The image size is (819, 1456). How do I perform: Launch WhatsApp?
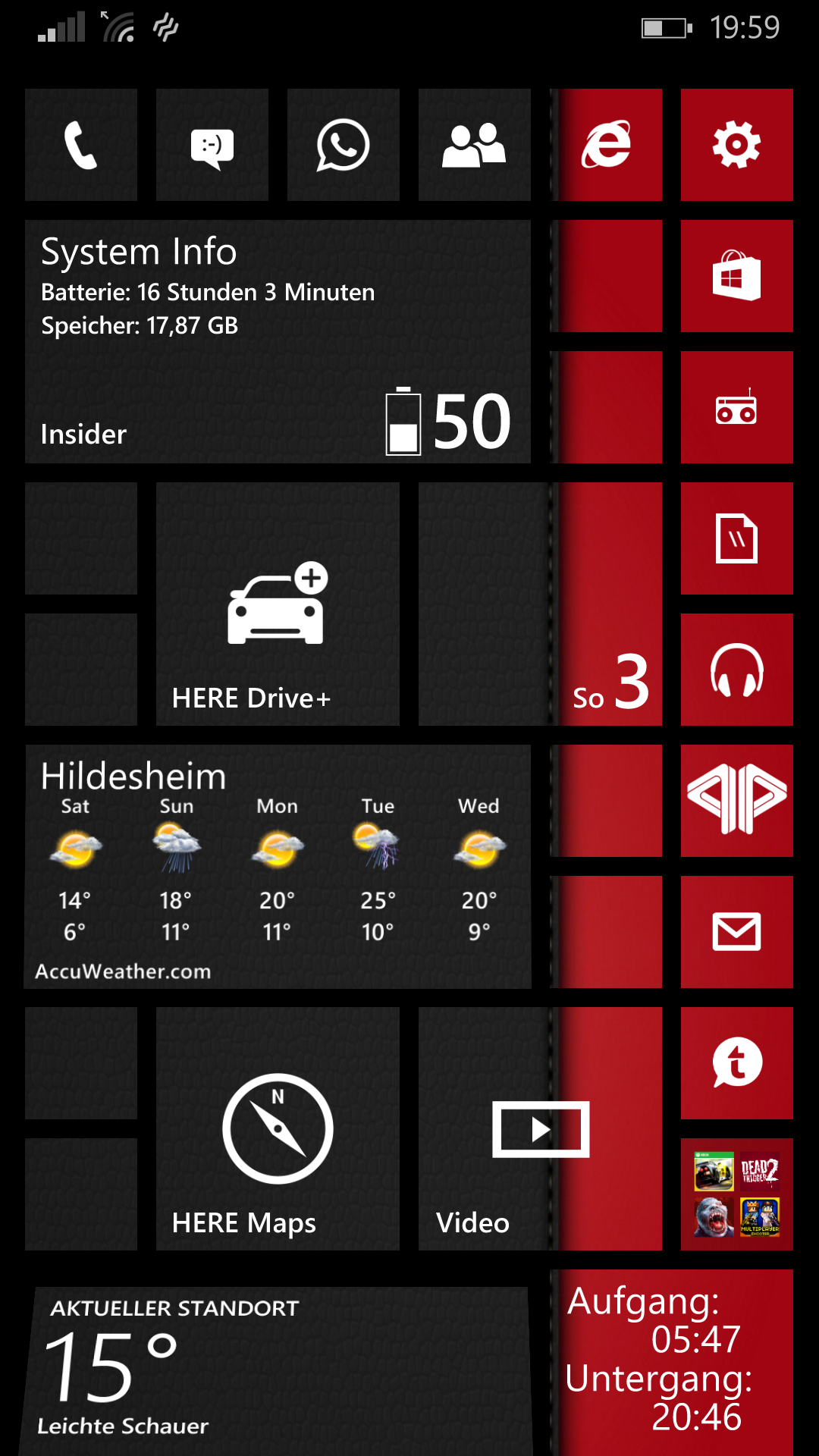point(344,145)
